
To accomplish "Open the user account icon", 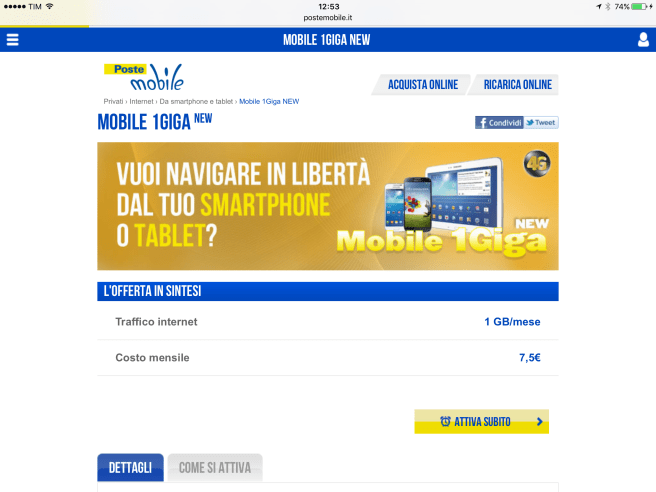I will [x=643, y=40].
